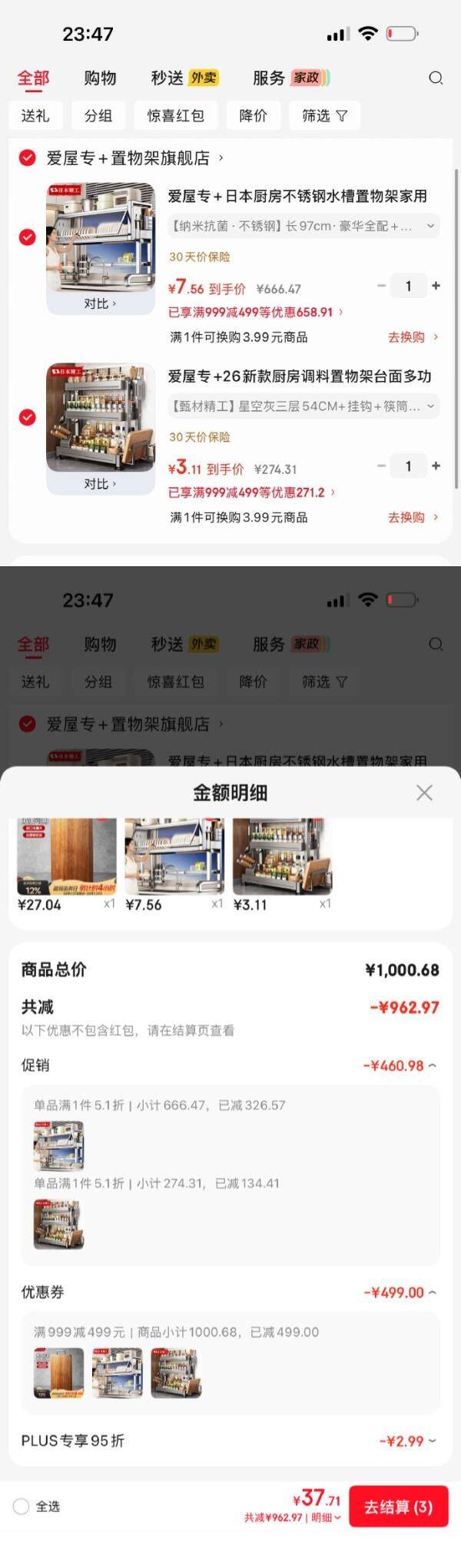Close the 金额明细 panel

[x=424, y=792]
